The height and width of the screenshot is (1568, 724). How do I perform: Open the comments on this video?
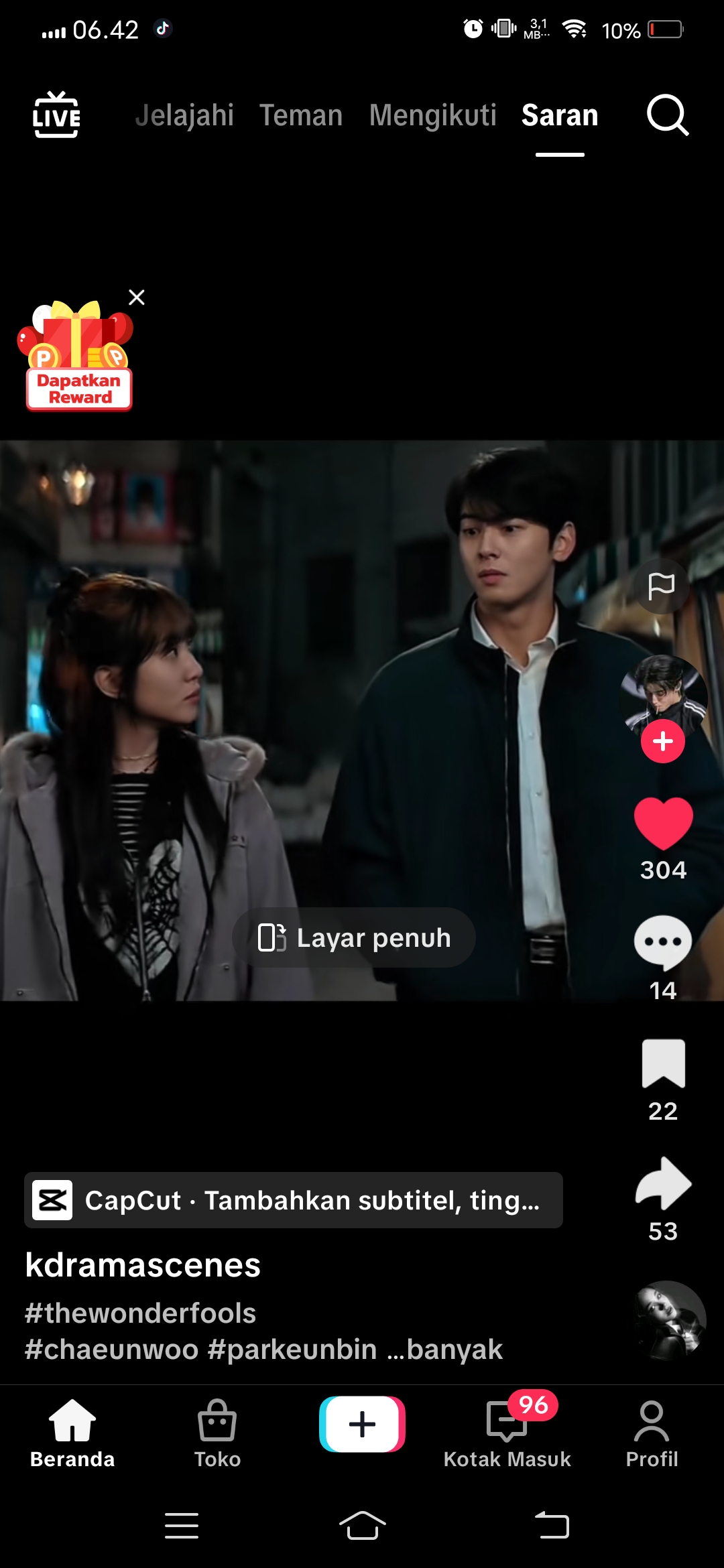click(x=663, y=942)
